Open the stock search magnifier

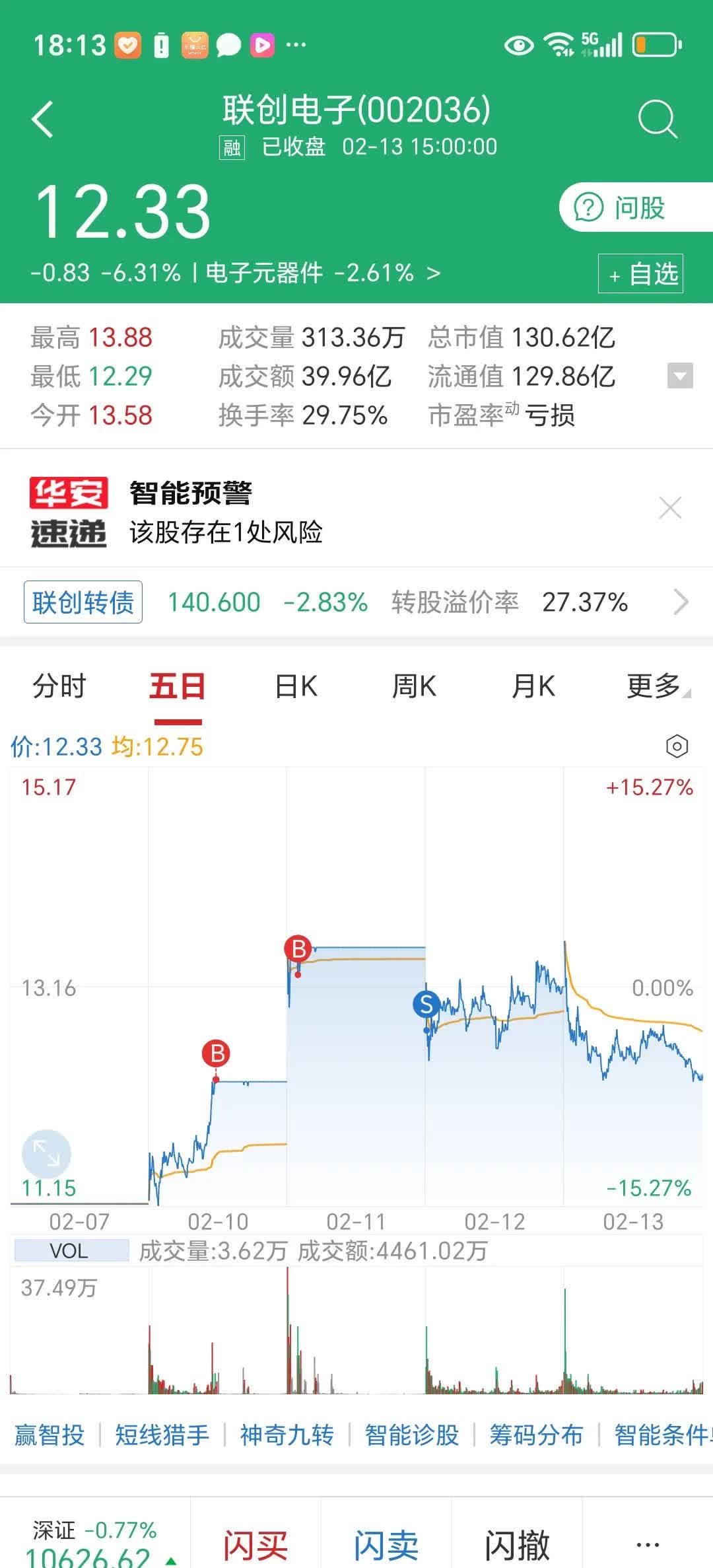658,116
